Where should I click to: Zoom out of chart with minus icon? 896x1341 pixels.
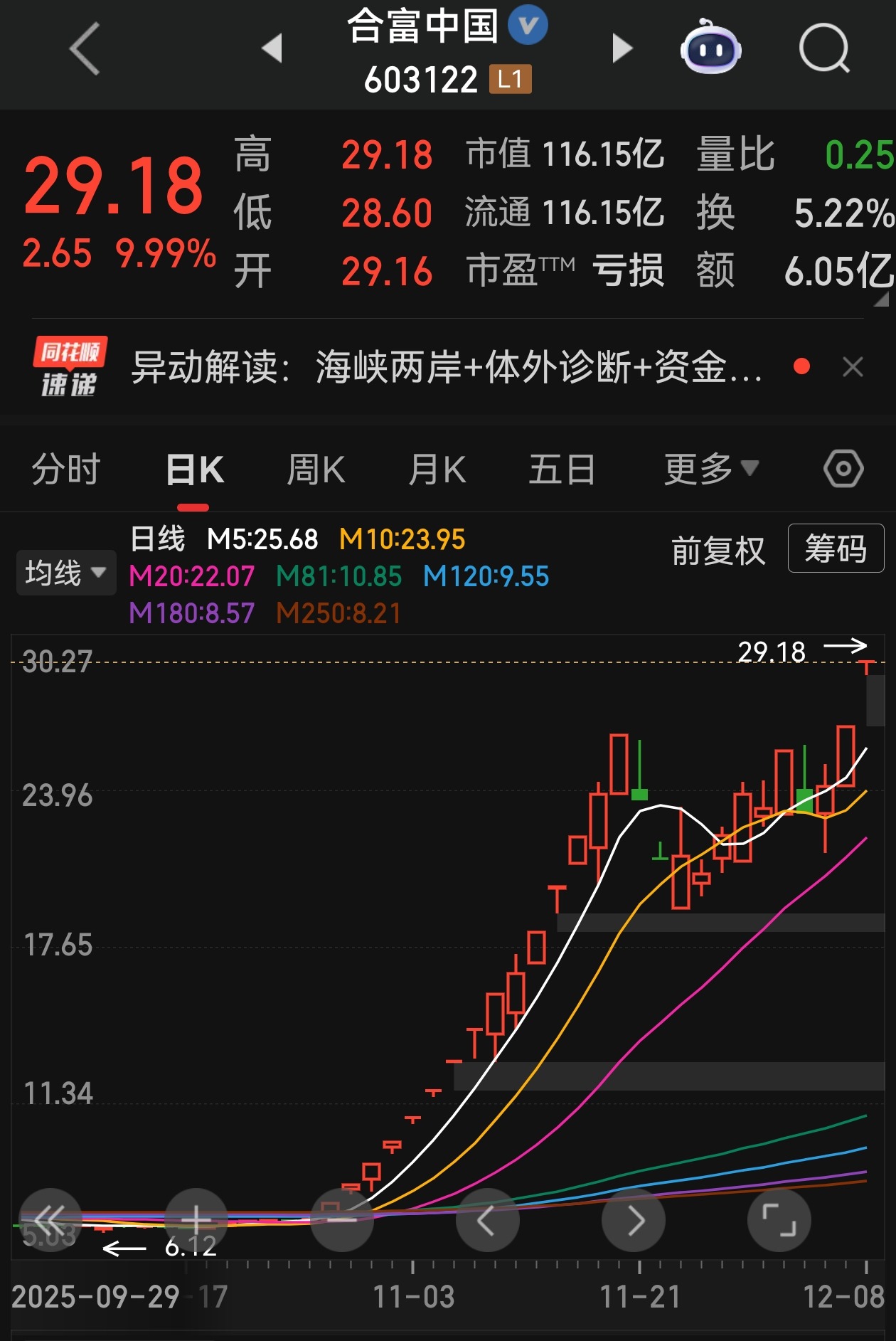pyautogui.click(x=341, y=1219)
